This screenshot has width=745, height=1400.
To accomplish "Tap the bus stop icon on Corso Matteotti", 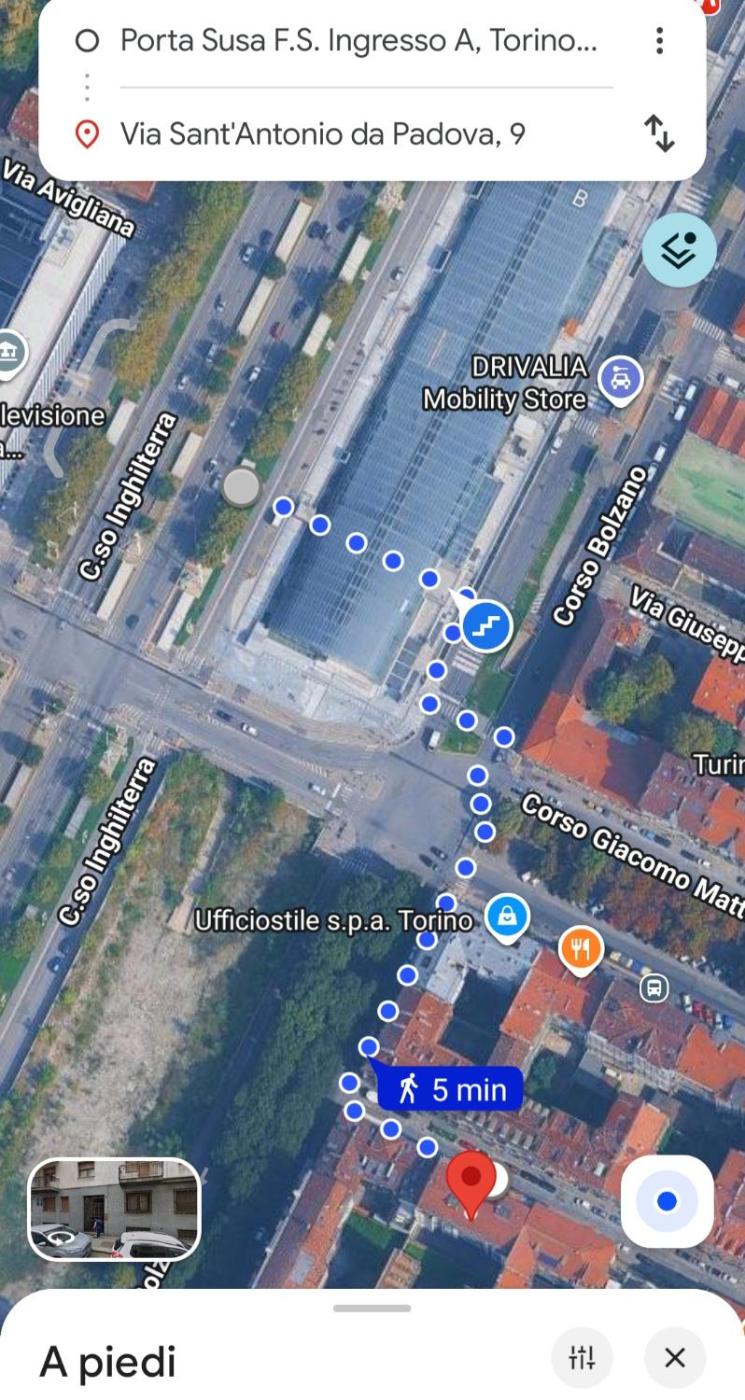I will click(653, 989).
